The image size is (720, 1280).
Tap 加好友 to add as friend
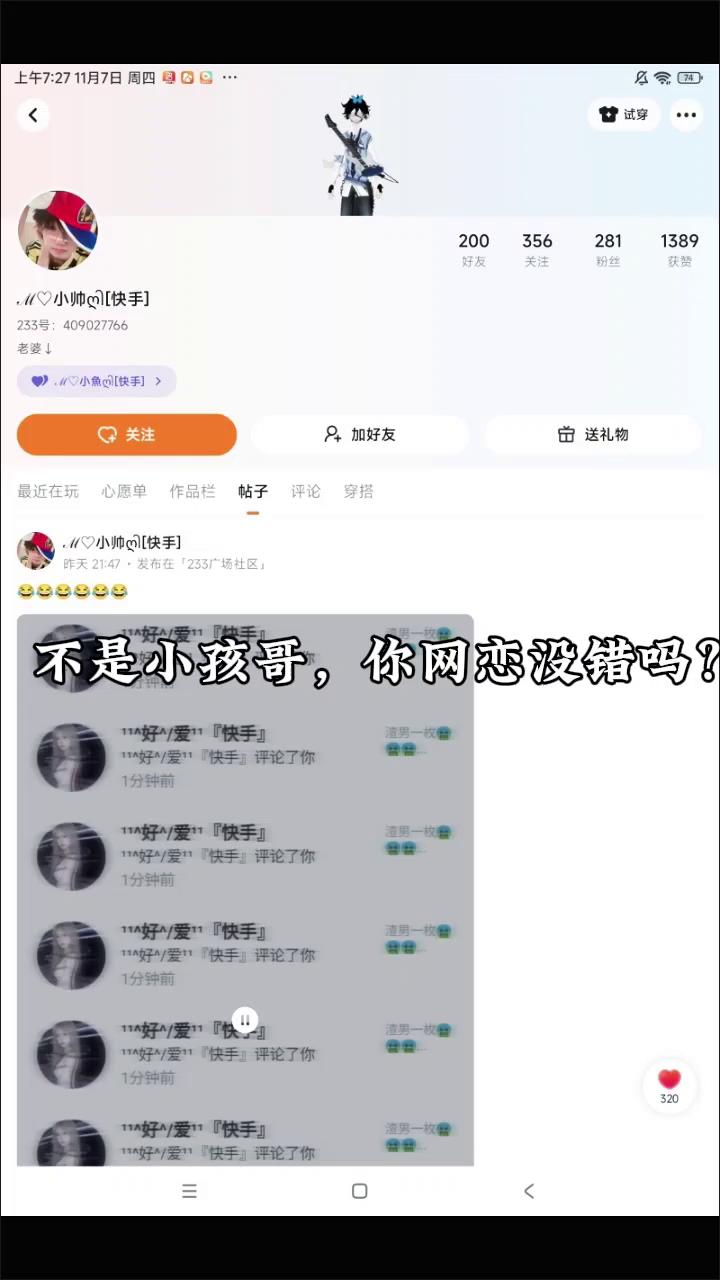(360, 435)
